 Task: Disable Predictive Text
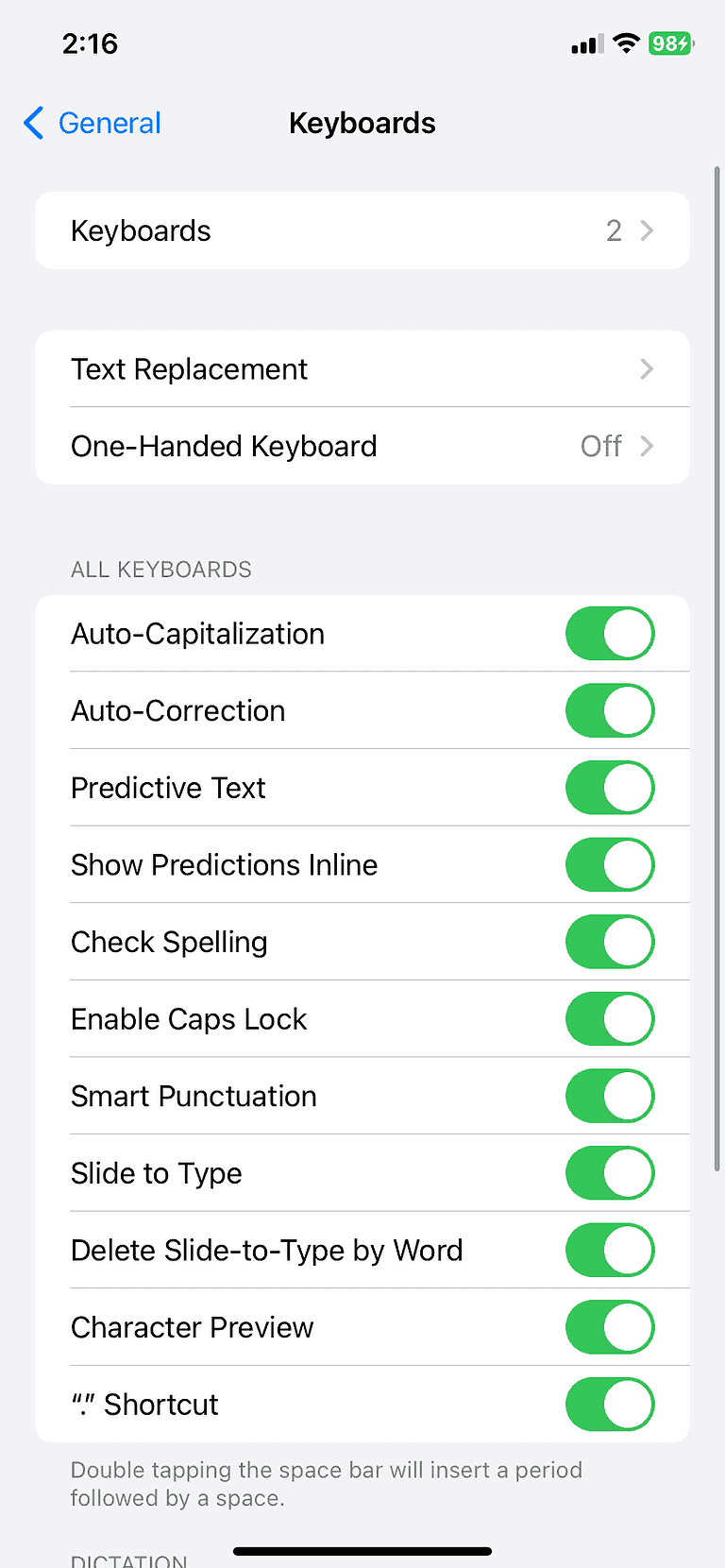click(x=610, y=787)
